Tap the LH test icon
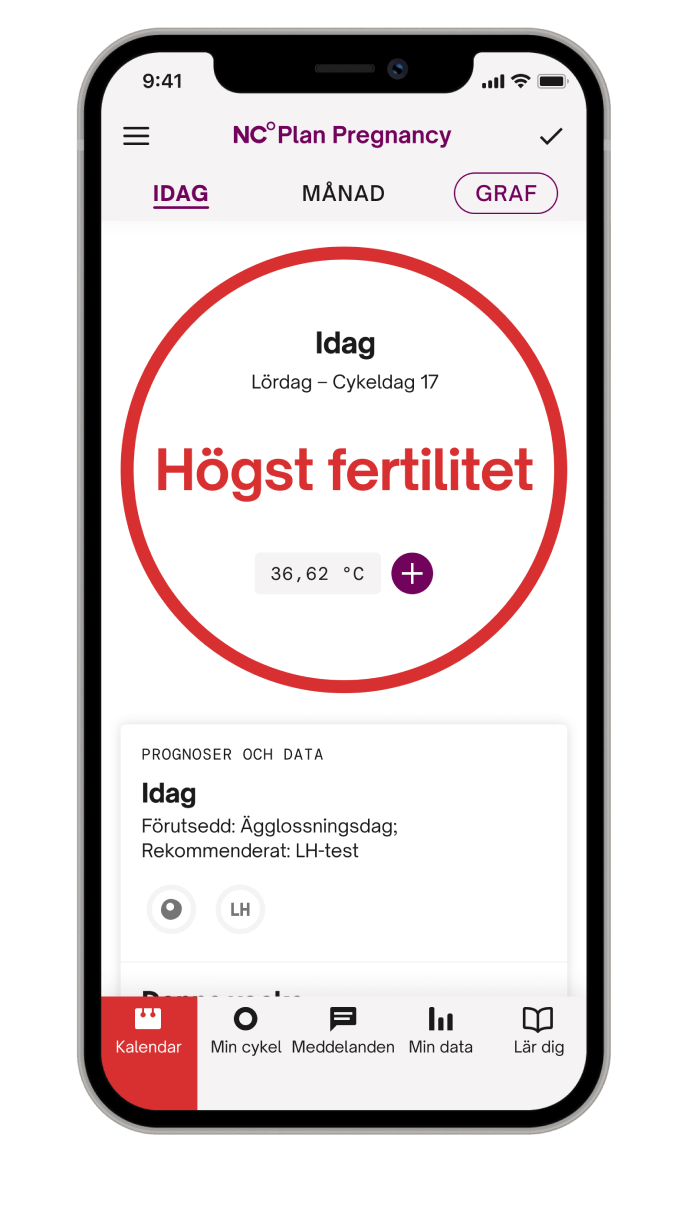 pyautogui.click(x=240, y=909)
